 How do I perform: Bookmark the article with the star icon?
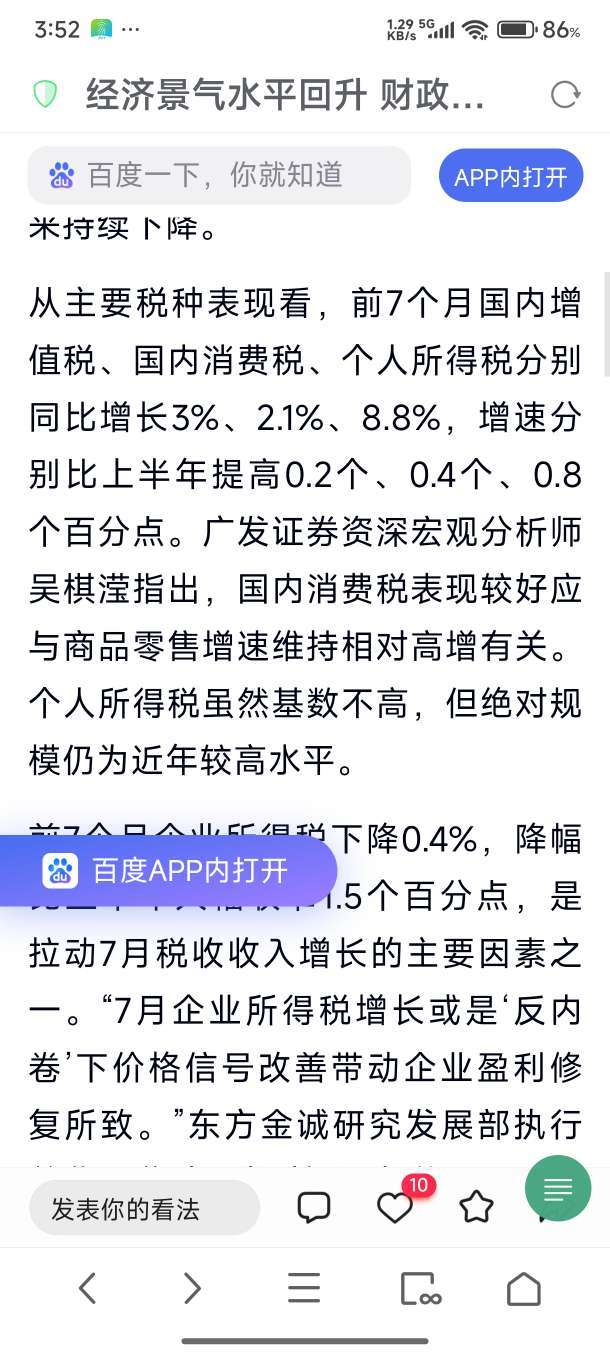(476, 1208)
